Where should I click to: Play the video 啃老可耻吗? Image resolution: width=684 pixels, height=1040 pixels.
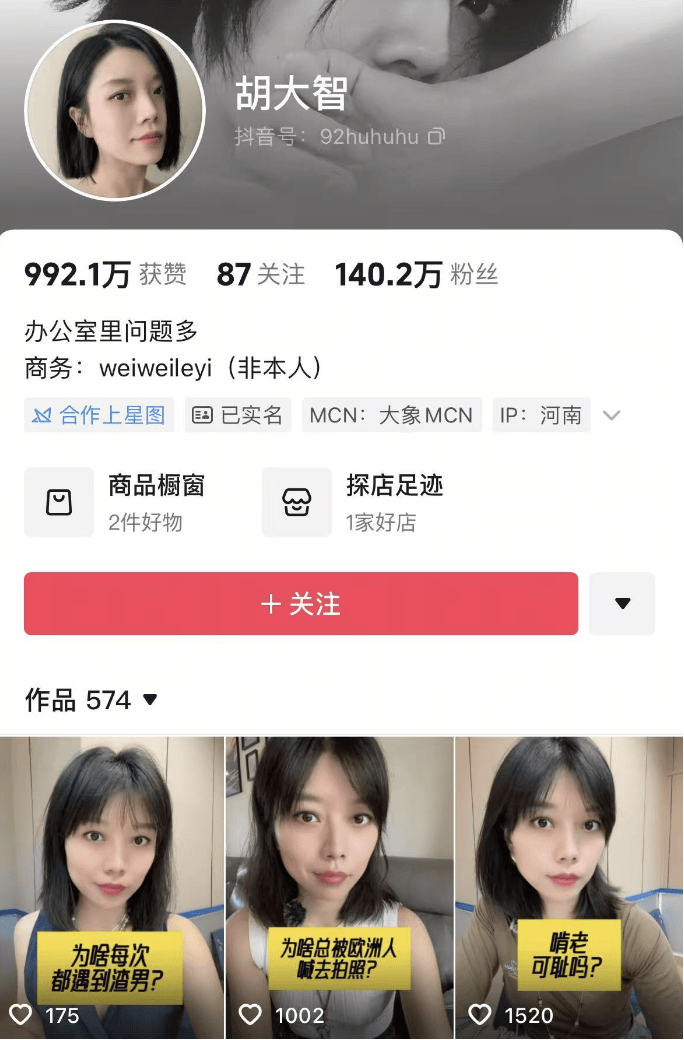pyautogui.click(x=569, y=887)
